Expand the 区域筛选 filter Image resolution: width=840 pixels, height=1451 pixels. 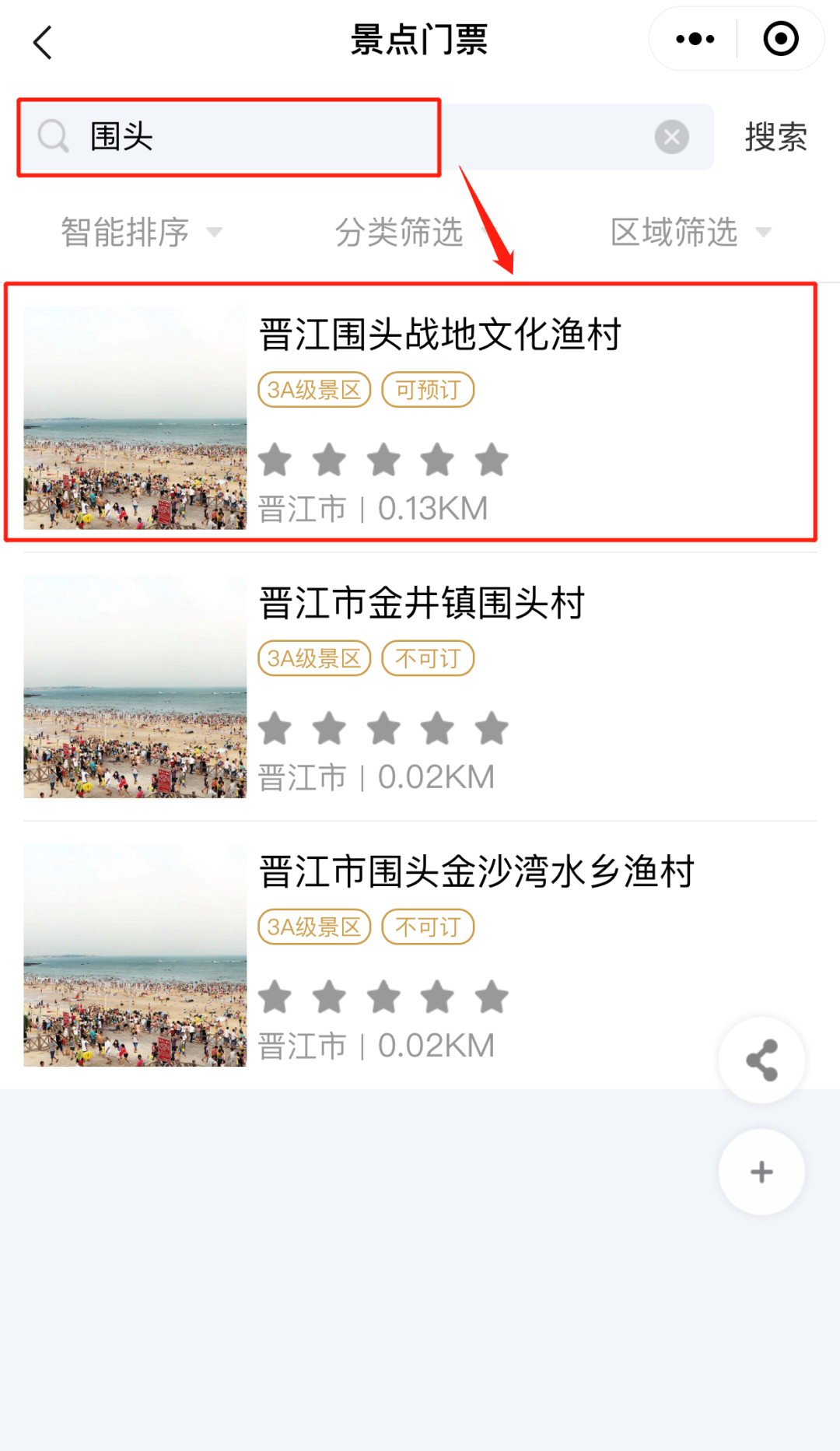(x=690, y=232)
